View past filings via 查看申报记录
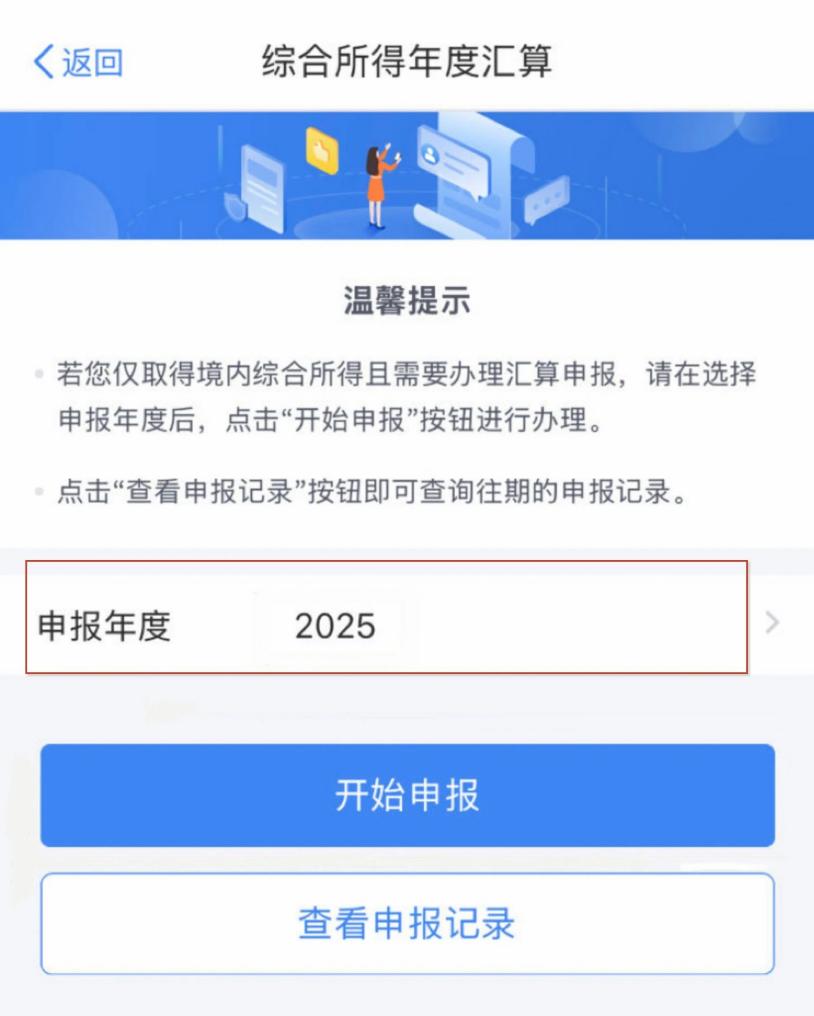 coord(407,923)
